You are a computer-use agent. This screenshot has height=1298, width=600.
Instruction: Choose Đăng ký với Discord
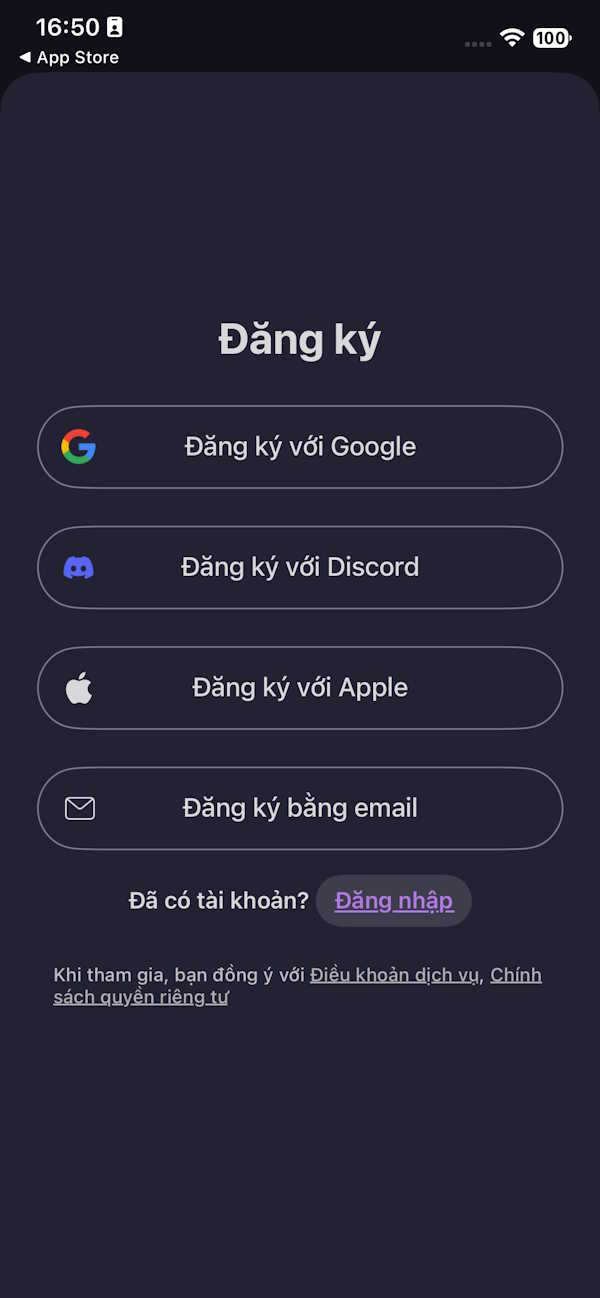click(x=300, y=567)
